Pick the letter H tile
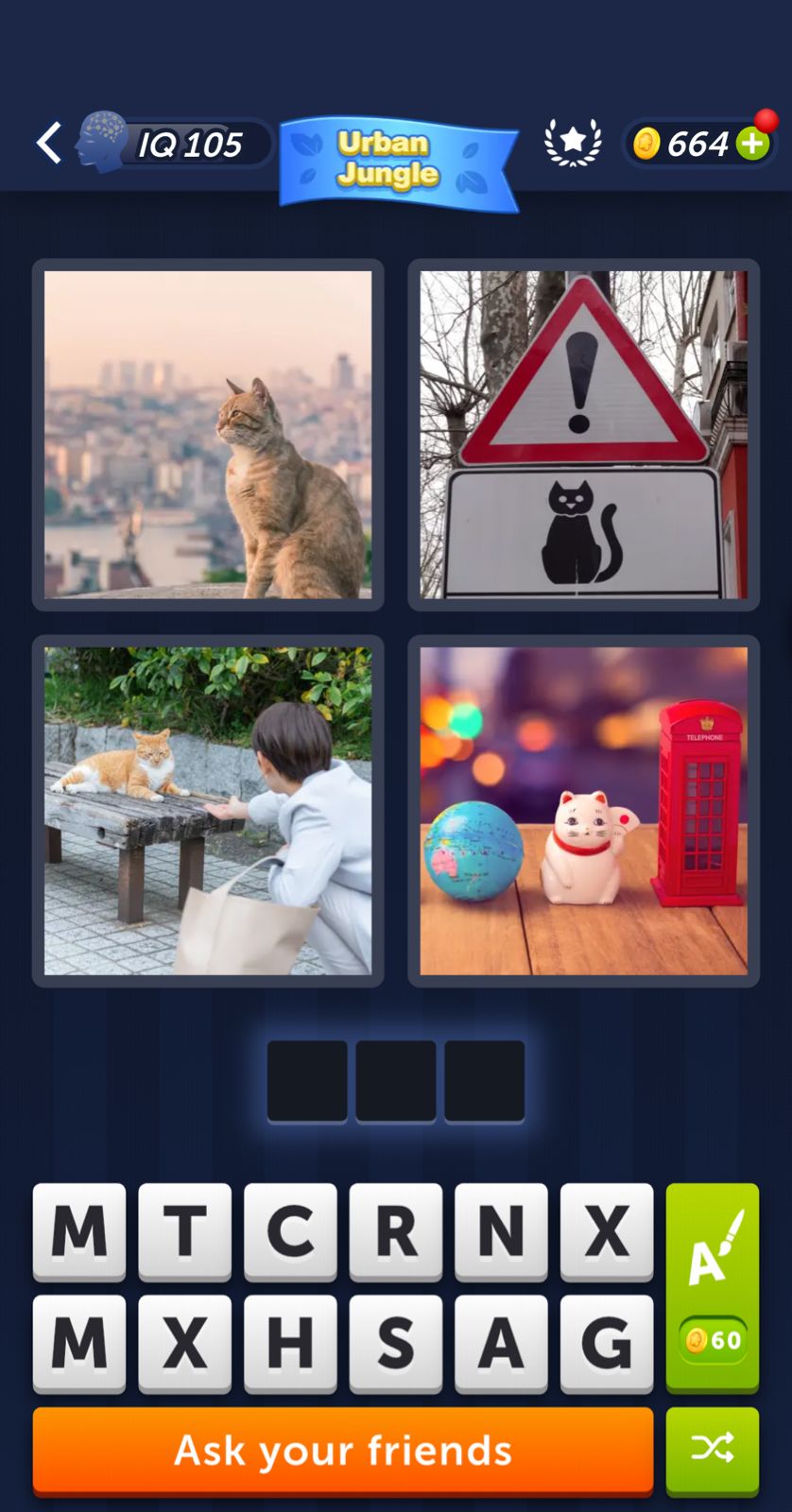Image resolution: width=792 pixels, height=1512 pixels. point(290,1343)
